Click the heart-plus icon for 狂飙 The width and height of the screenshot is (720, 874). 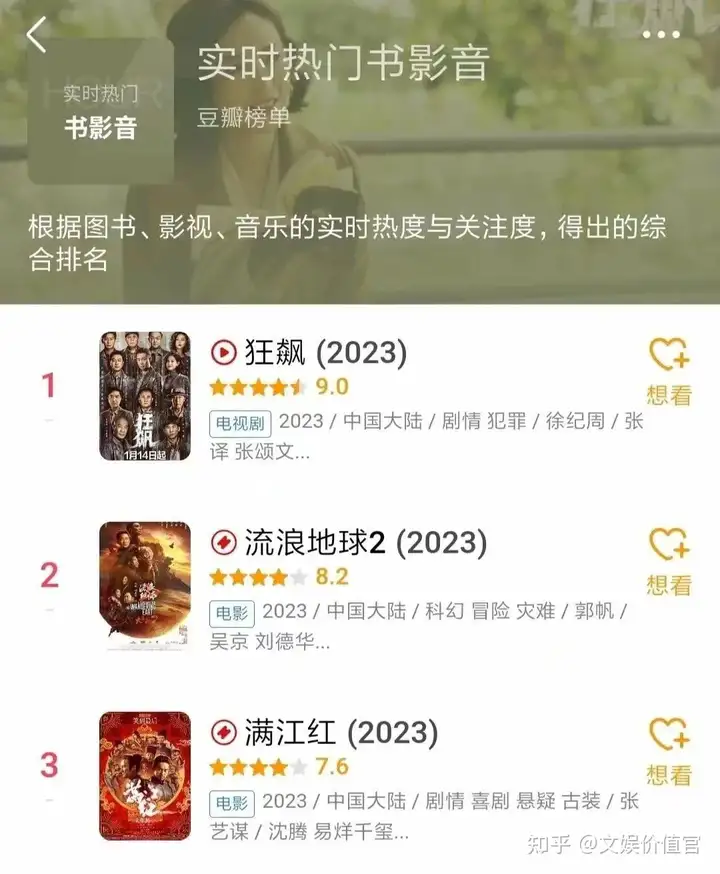pos(667,352)
